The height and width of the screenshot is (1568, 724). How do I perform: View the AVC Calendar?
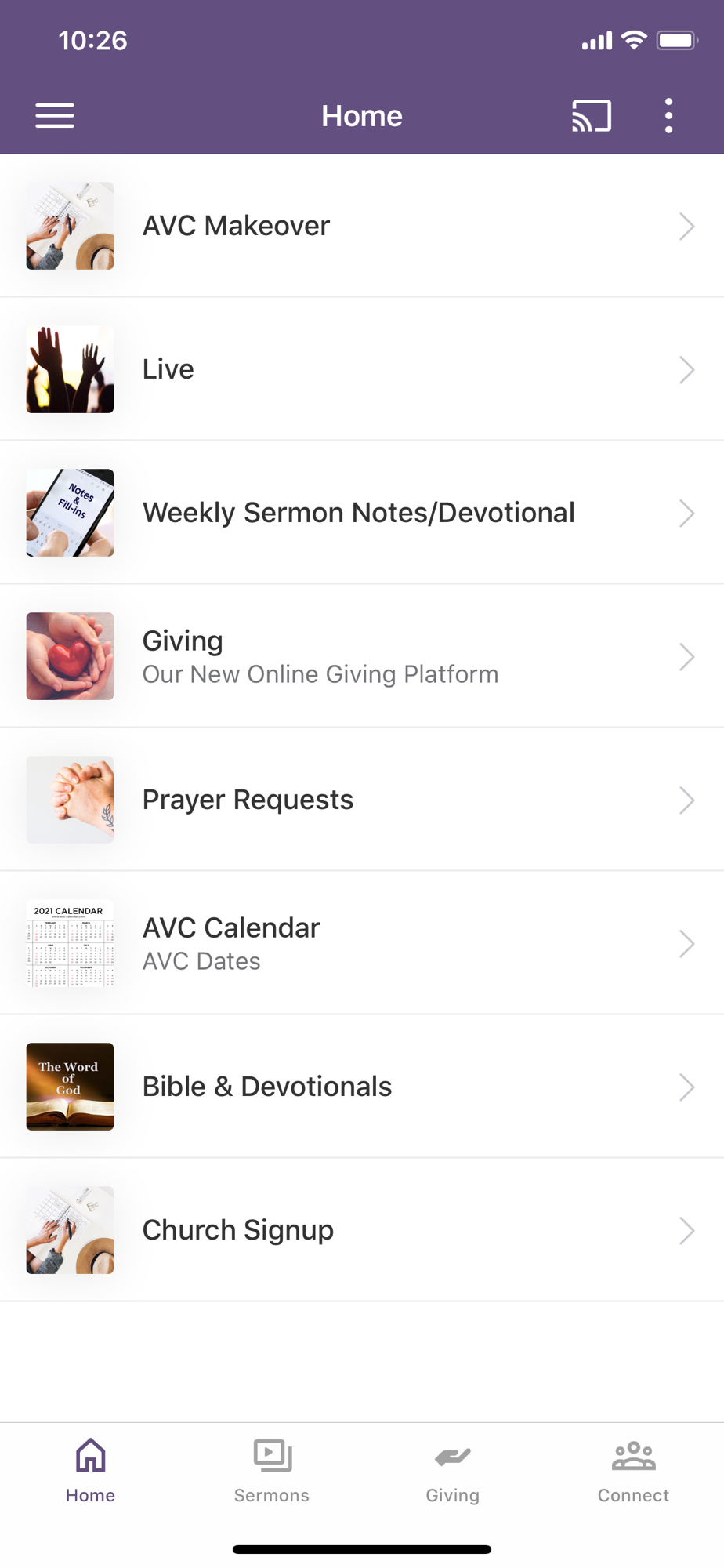click(360, 943)
